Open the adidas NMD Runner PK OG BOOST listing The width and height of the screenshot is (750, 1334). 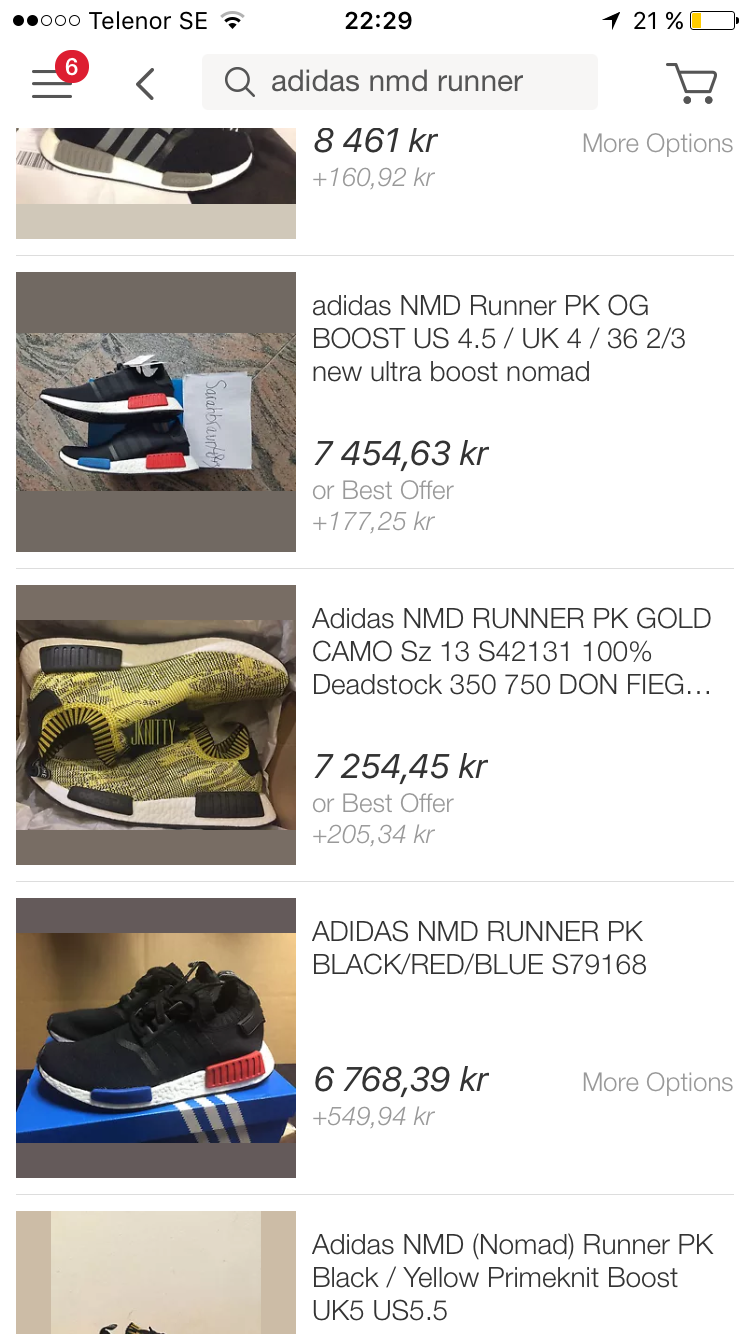point(375,412)
